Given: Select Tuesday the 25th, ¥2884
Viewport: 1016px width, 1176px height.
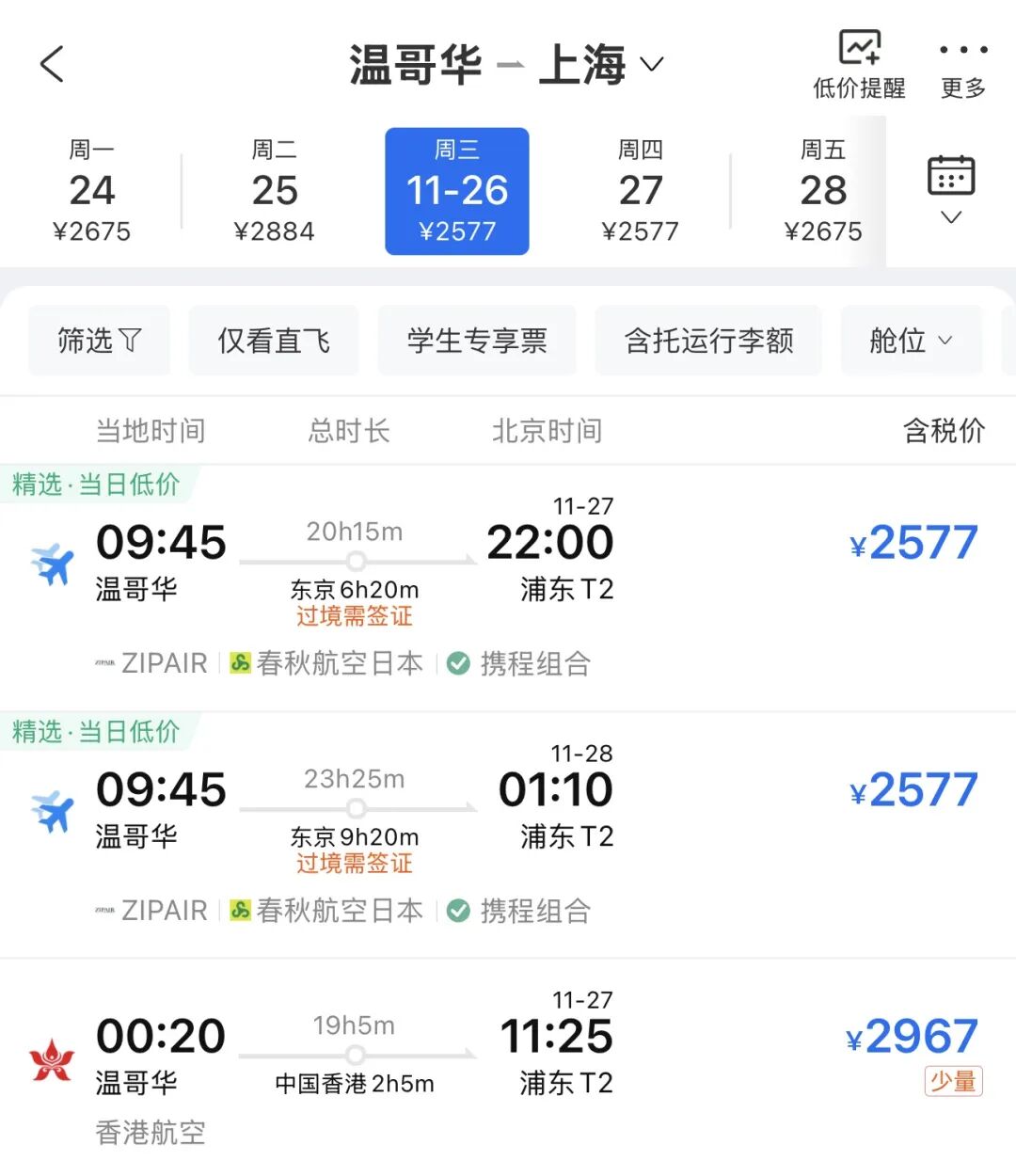Looking at the screenshot, I should click(274, 191).
